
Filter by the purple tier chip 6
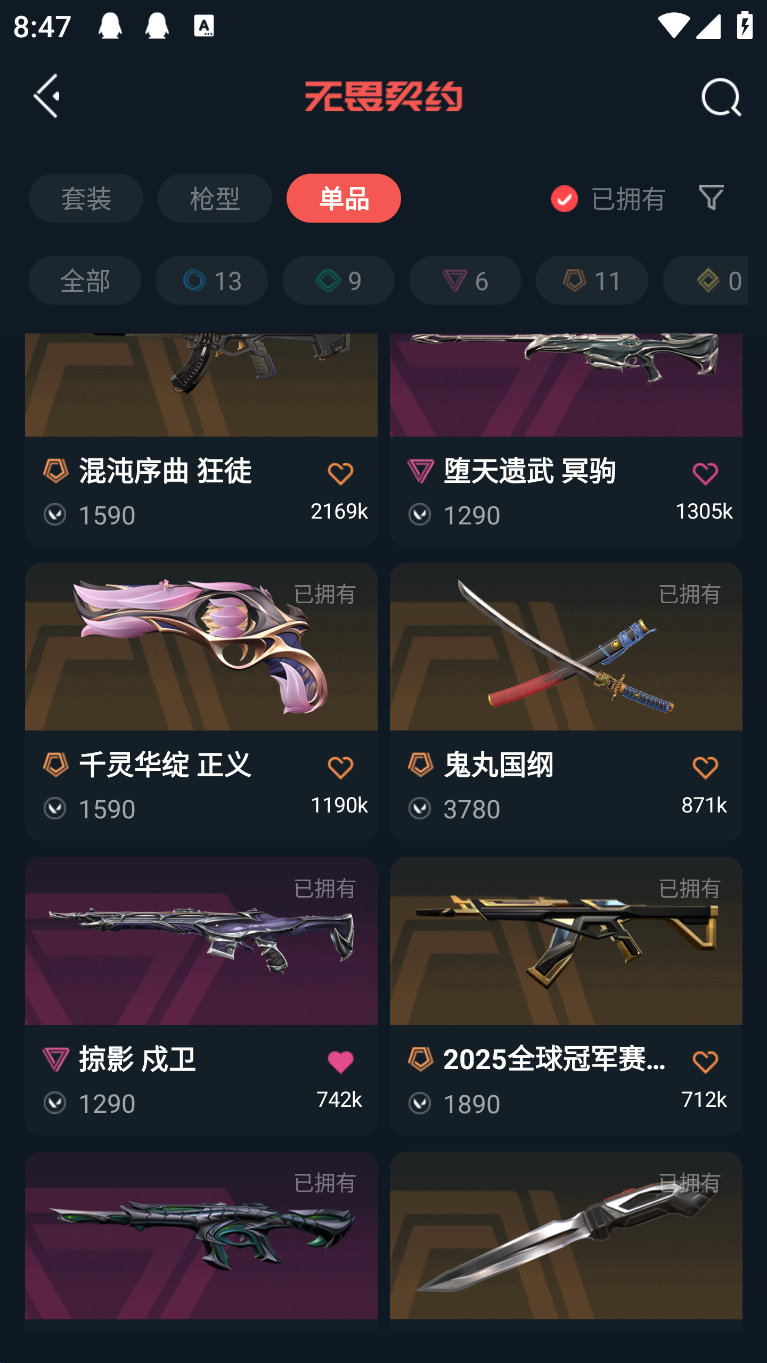tap(465, 280)
